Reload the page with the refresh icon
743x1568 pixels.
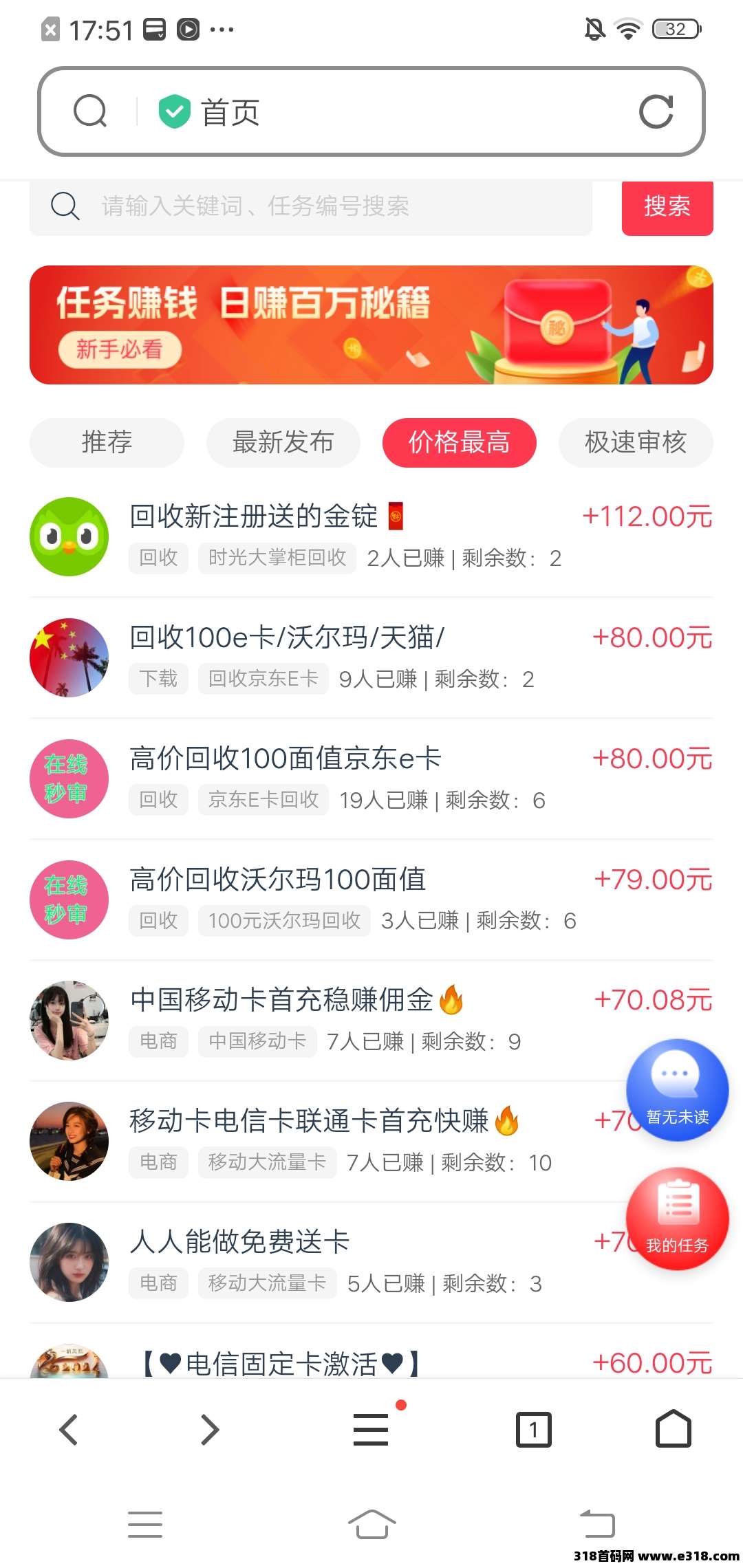point(656,112)
